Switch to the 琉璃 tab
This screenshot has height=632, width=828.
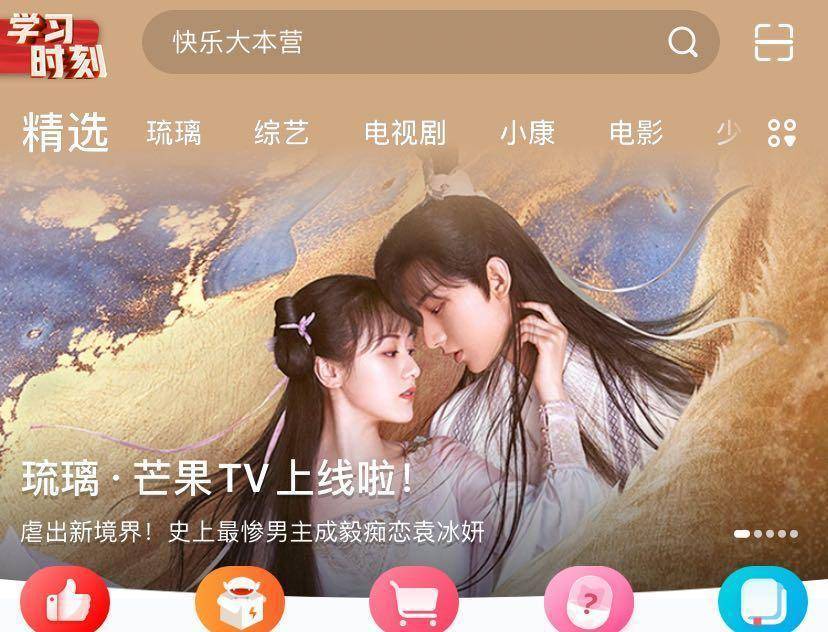(x=174, y=133)
